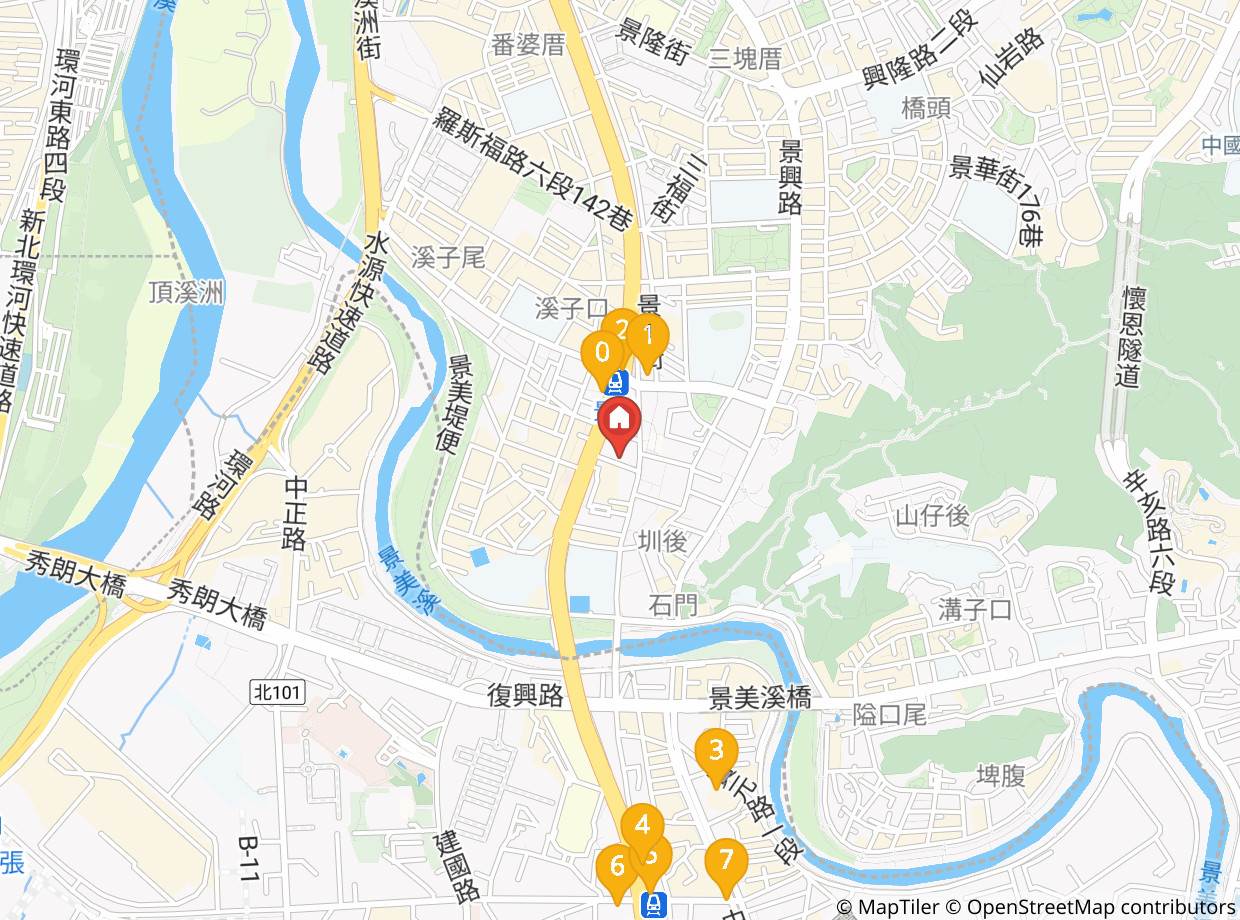Tap the red home location marker
Image resolution: width=1240 pixels, height=920 pixels.
[620, 418]
